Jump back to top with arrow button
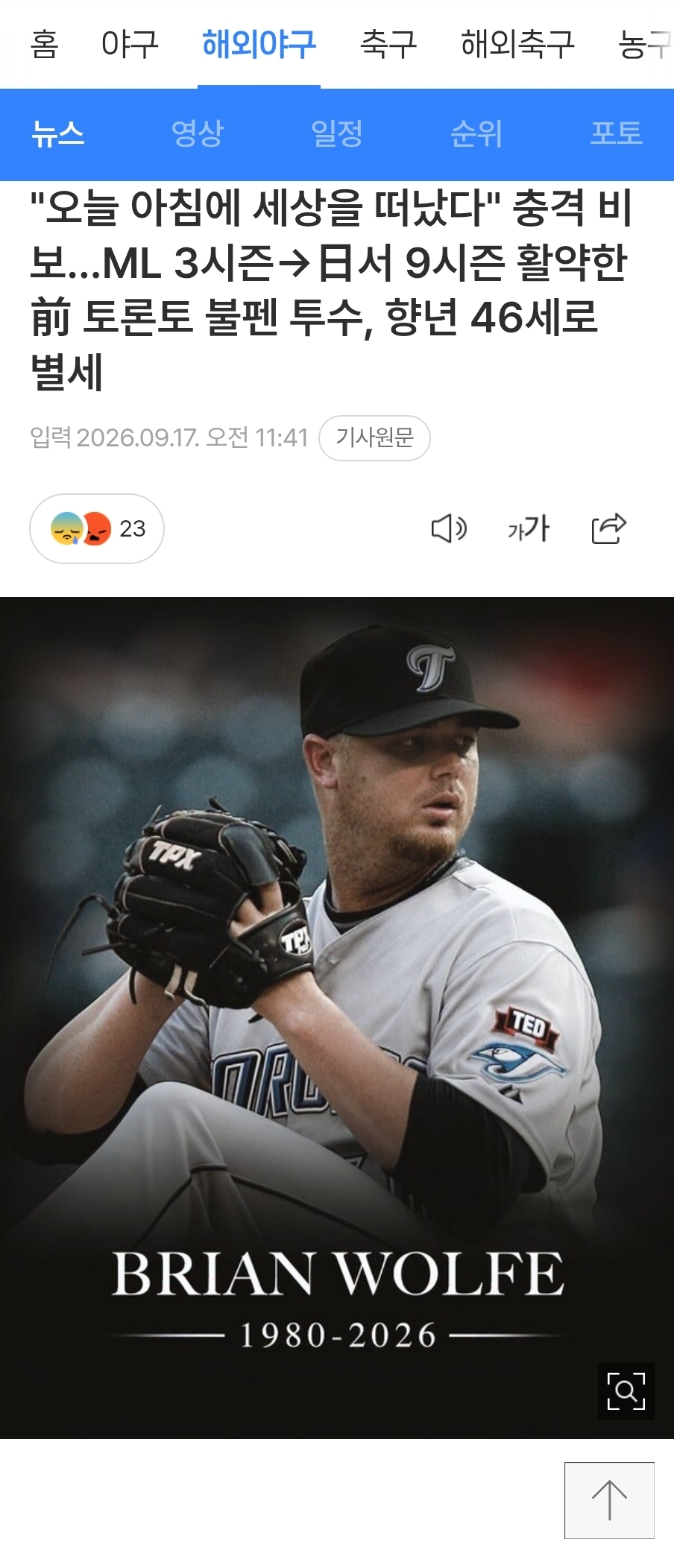Image resolution: width=674 pixels, height=1568 pixels. point(609,1500)
